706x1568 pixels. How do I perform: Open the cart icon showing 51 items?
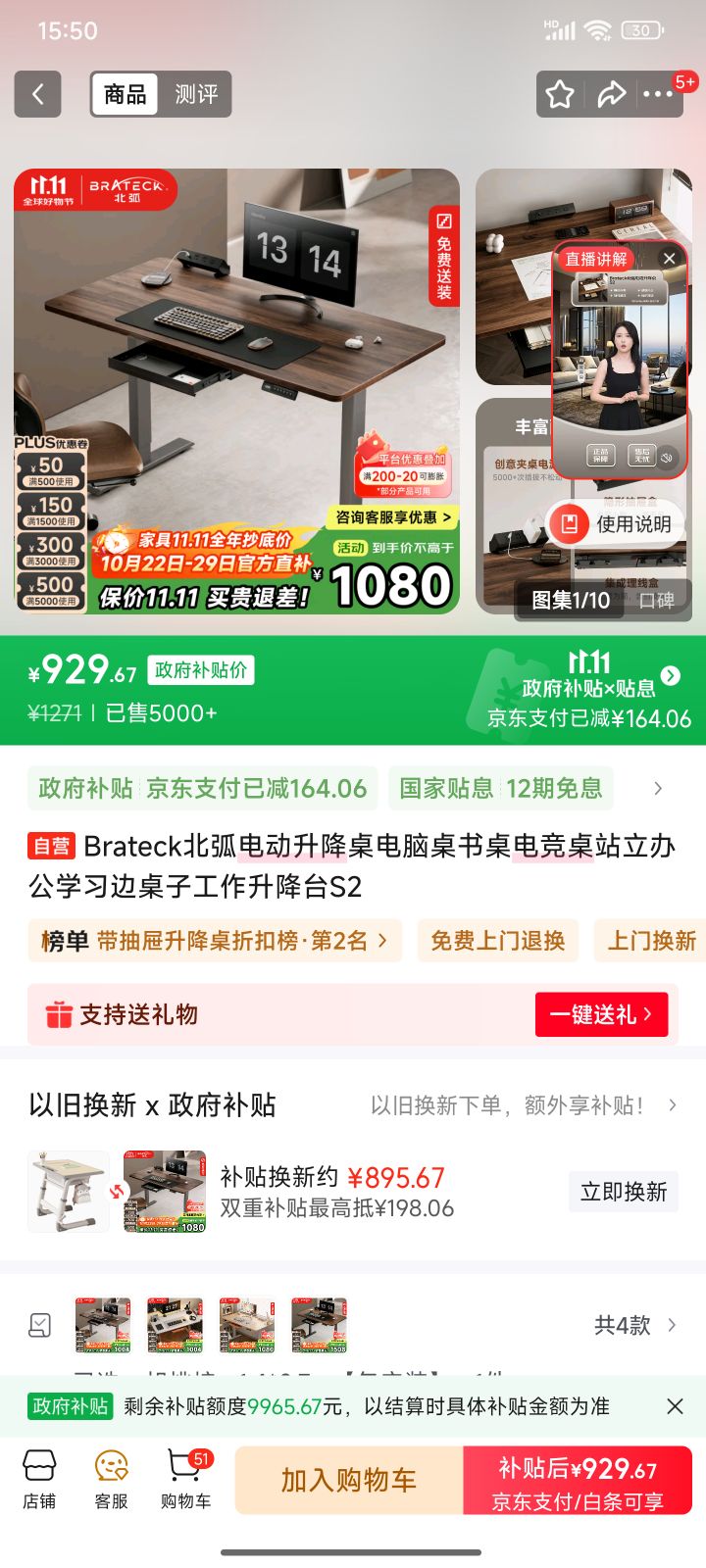coord(184,1480)
